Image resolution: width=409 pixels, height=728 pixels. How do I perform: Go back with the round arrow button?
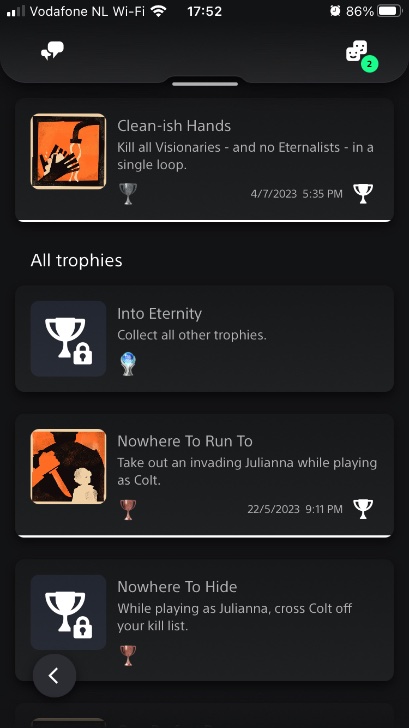pyautogui.click(x=54, y=676)
